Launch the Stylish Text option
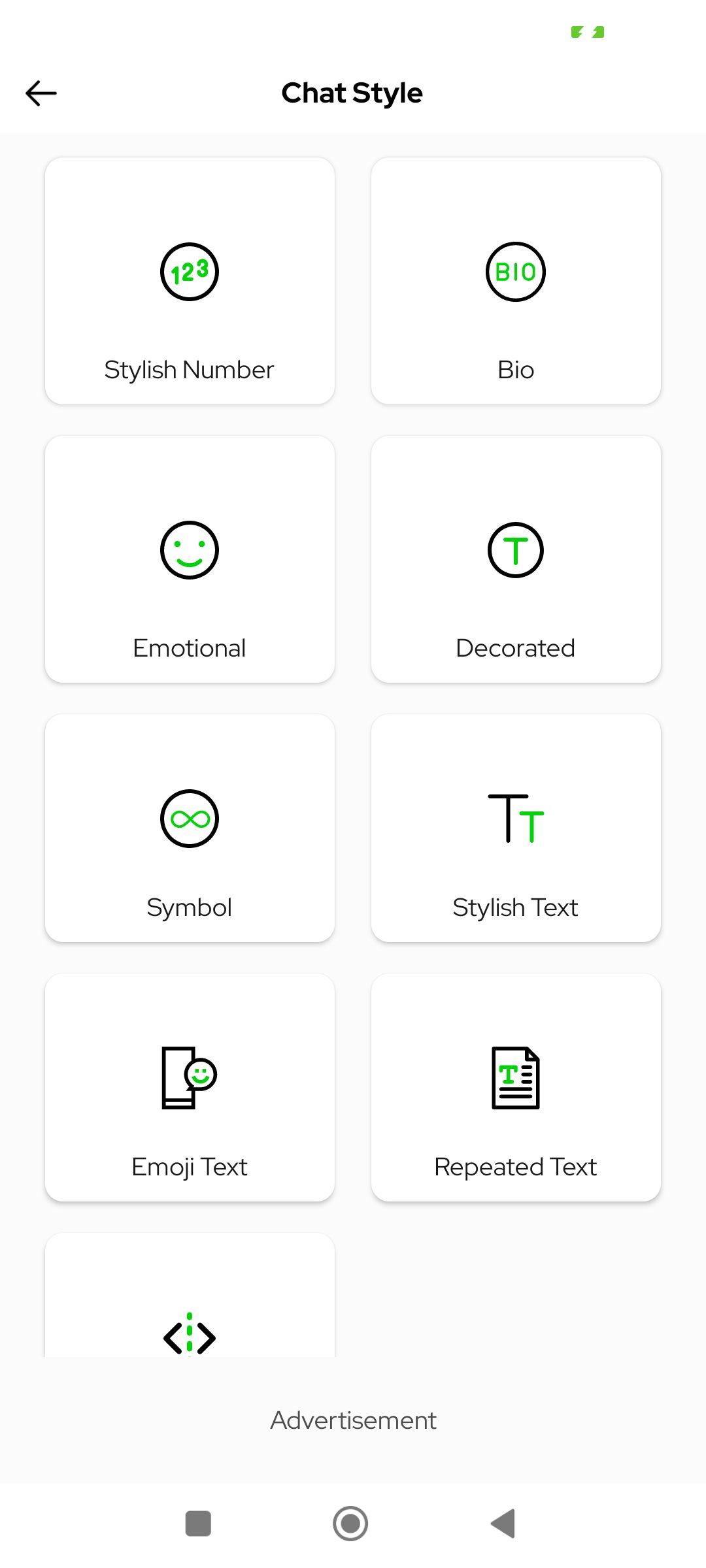Image resolution: width=706 pixels, height=1568 pixels. 516,828
